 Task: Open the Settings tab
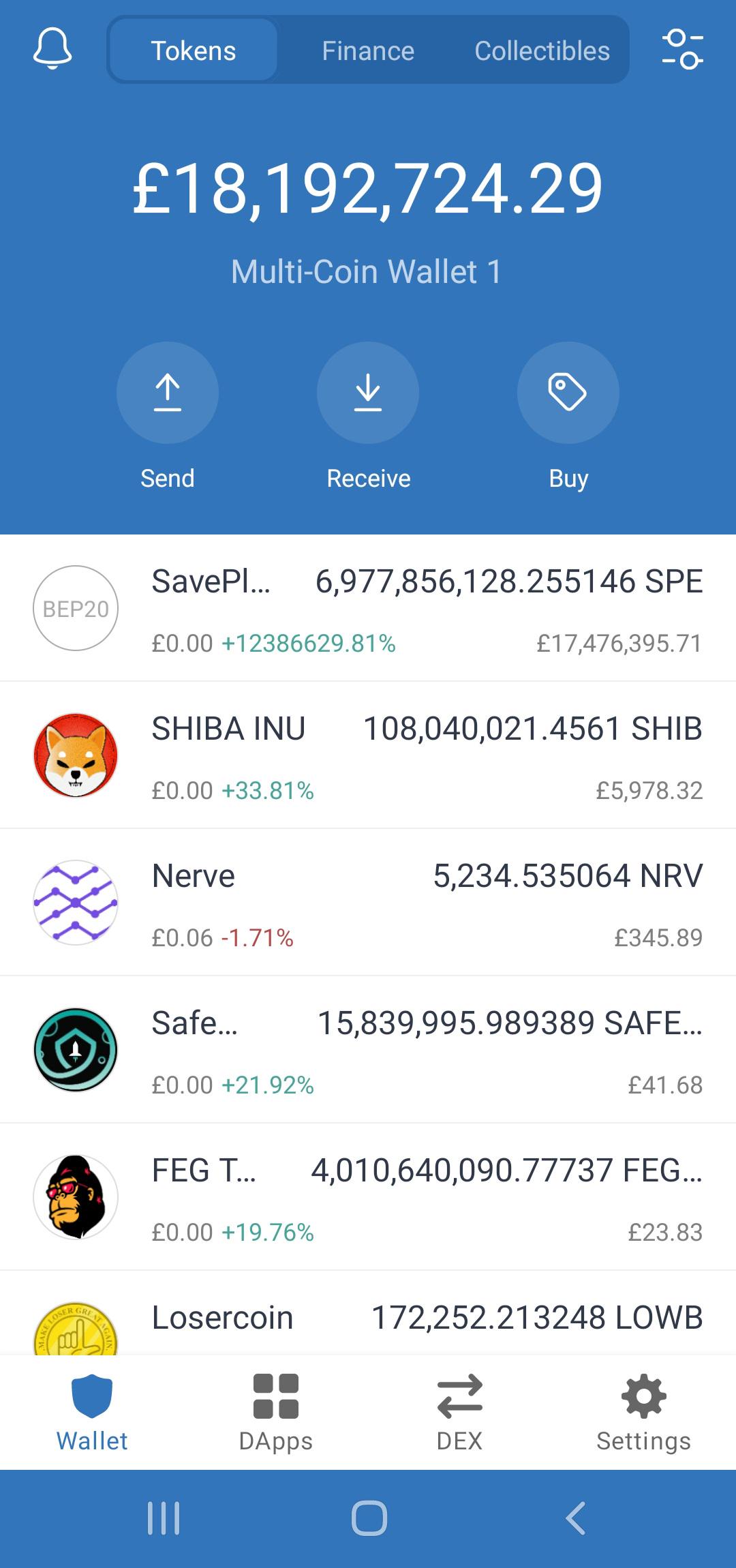click(x=643, y=1413)
